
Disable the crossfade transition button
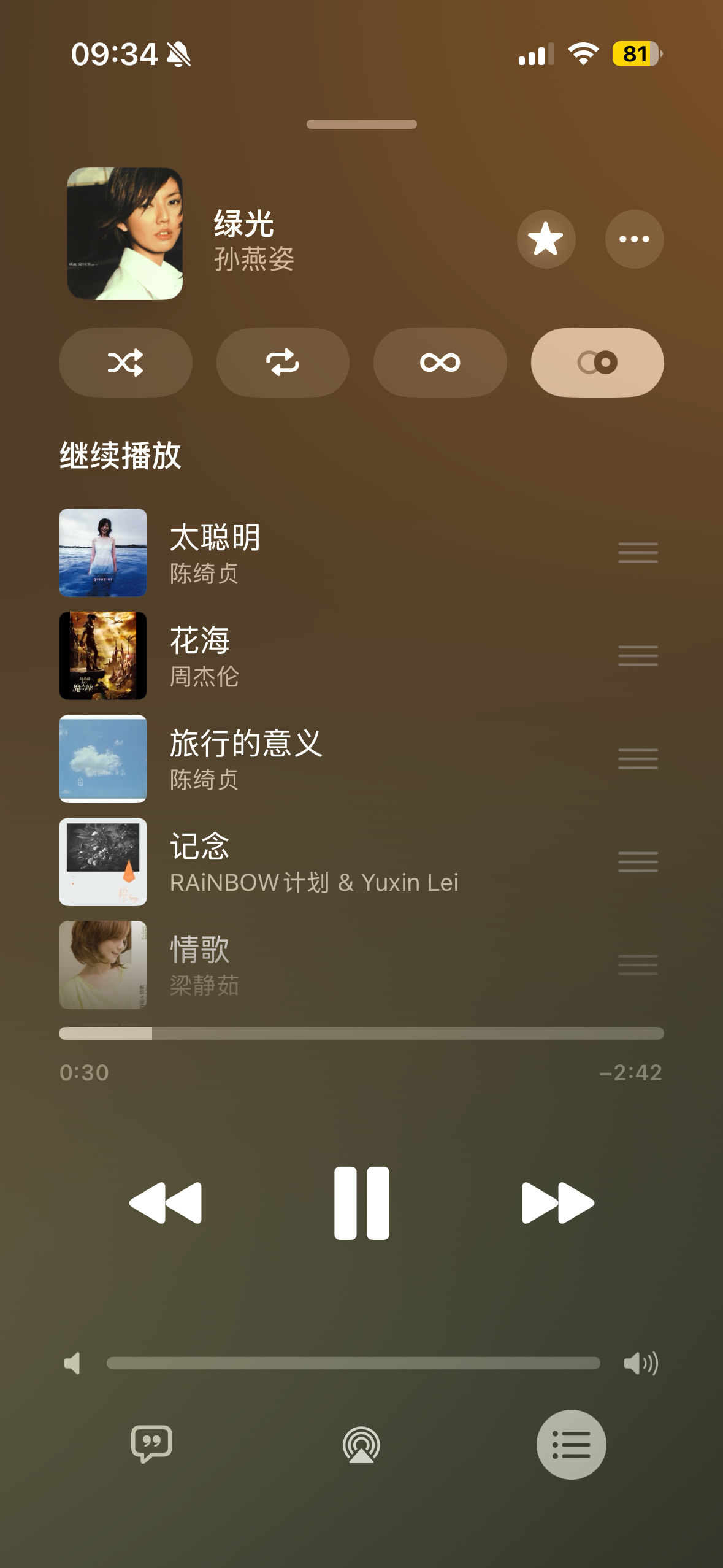click(597, 363)
